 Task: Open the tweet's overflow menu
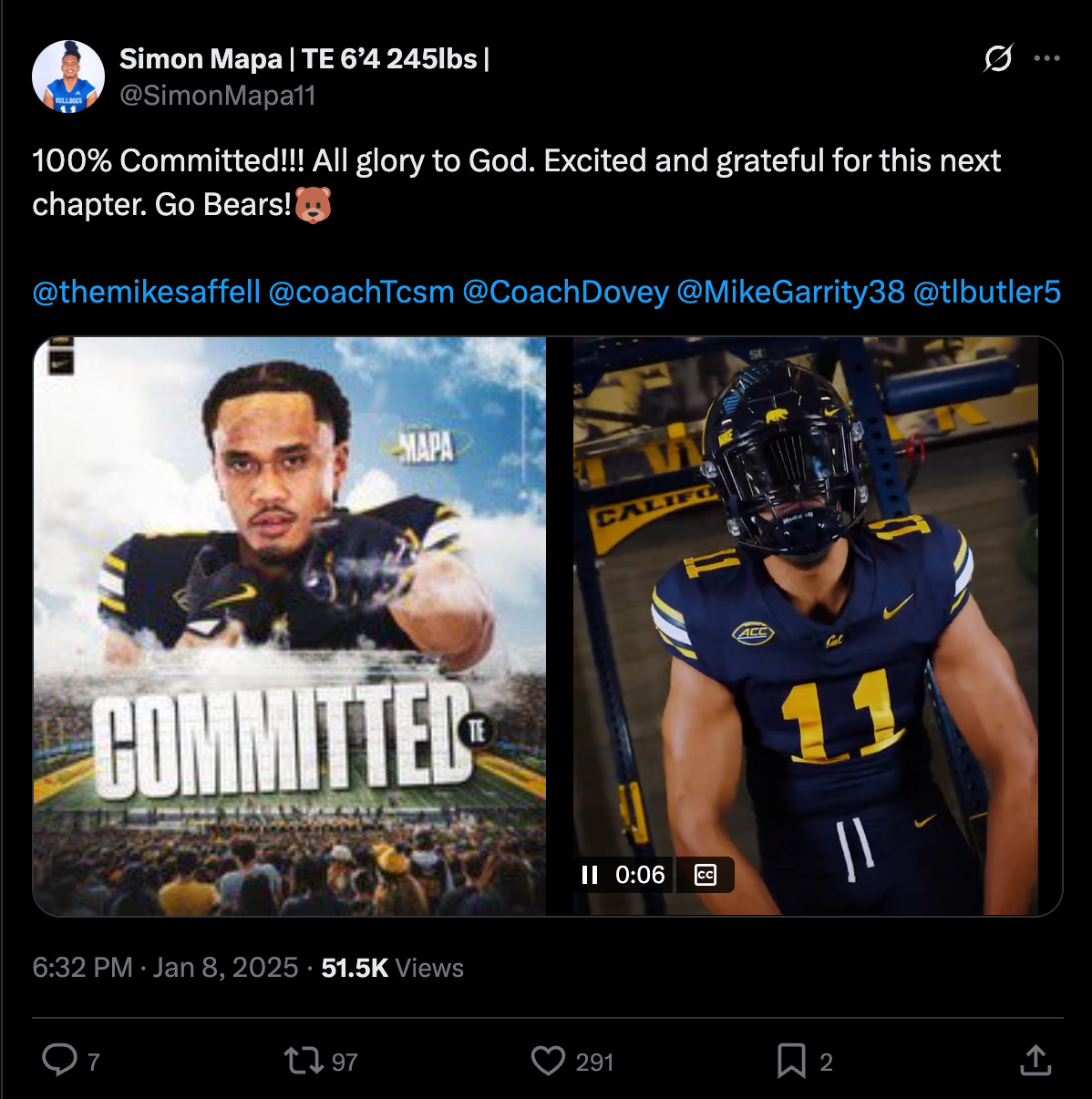pyautogui.click(x=1046, y=59)
